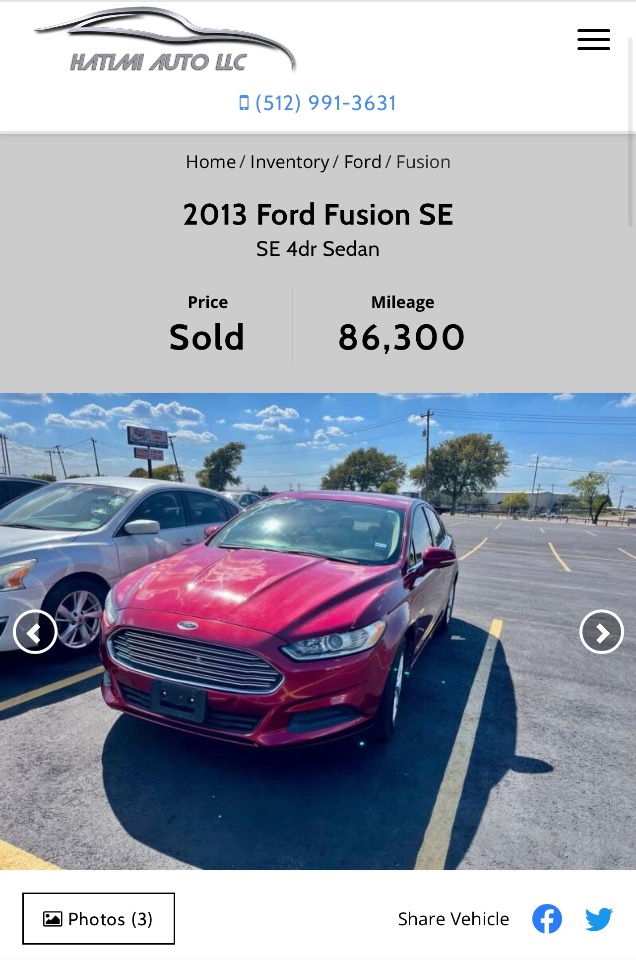Screen dimensions: 636x960
Task: Show the previous vehicle photo
Action: [x=35, y=632]
